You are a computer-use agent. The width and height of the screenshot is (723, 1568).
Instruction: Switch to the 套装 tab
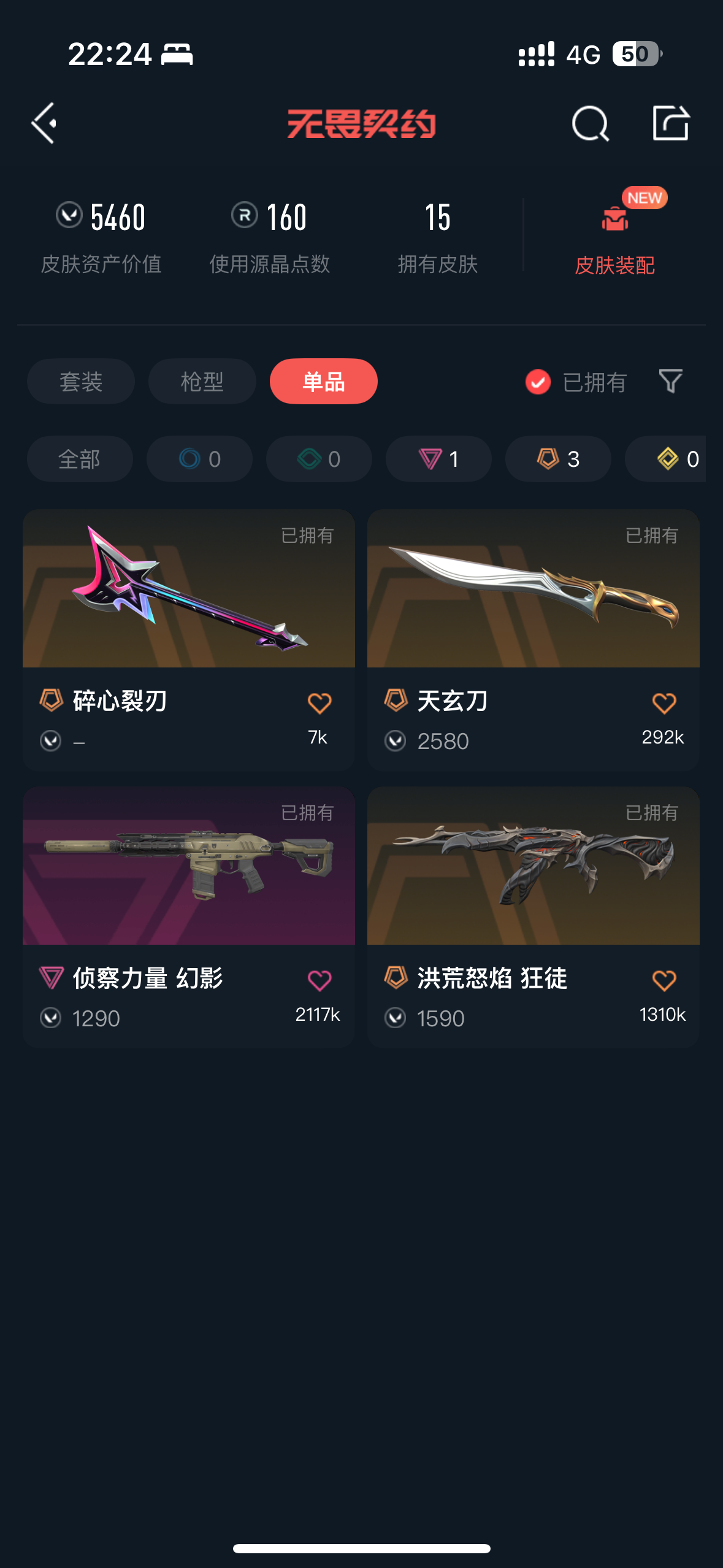click(81, 382)
